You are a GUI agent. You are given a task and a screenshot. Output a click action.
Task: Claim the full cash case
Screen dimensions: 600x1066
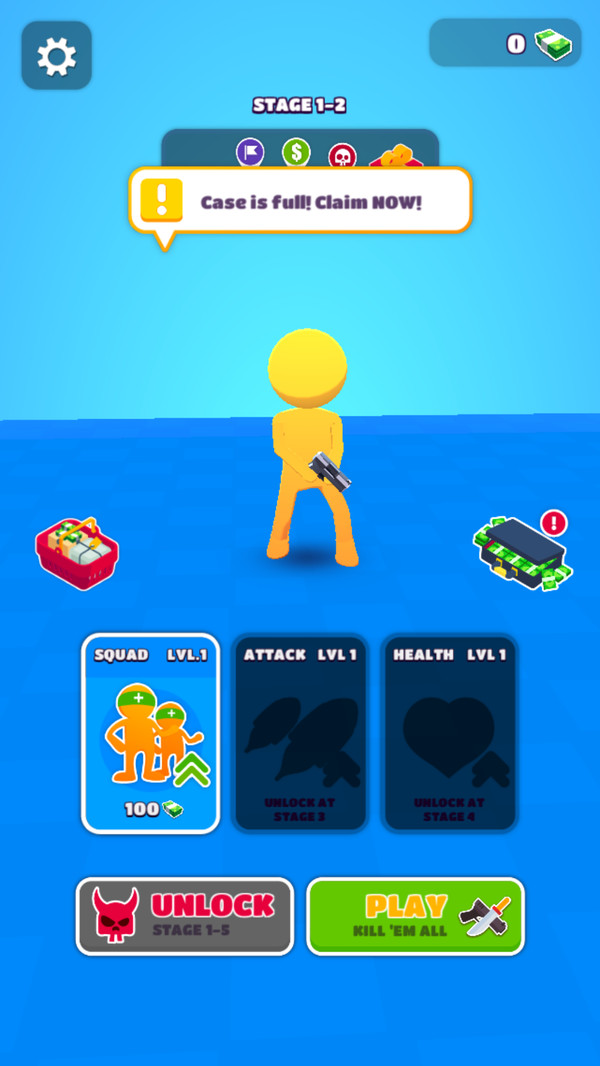tap(520, 551)
